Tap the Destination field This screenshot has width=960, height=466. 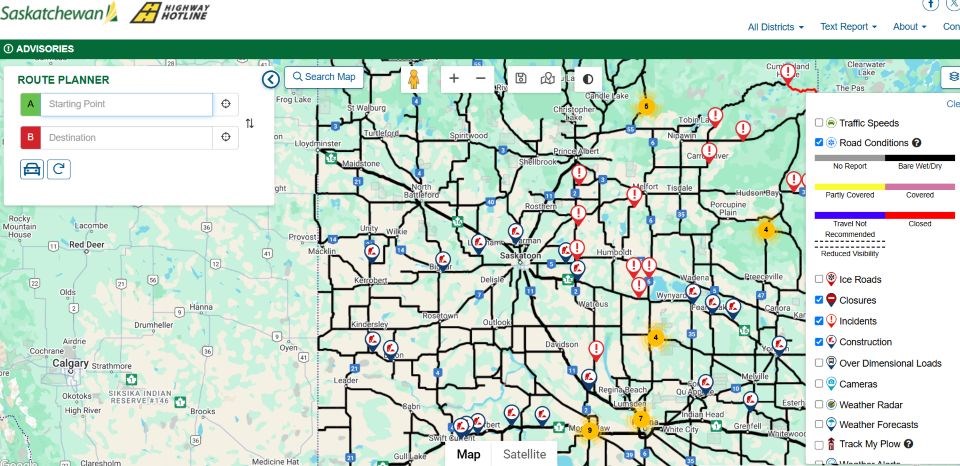(127, 138)
